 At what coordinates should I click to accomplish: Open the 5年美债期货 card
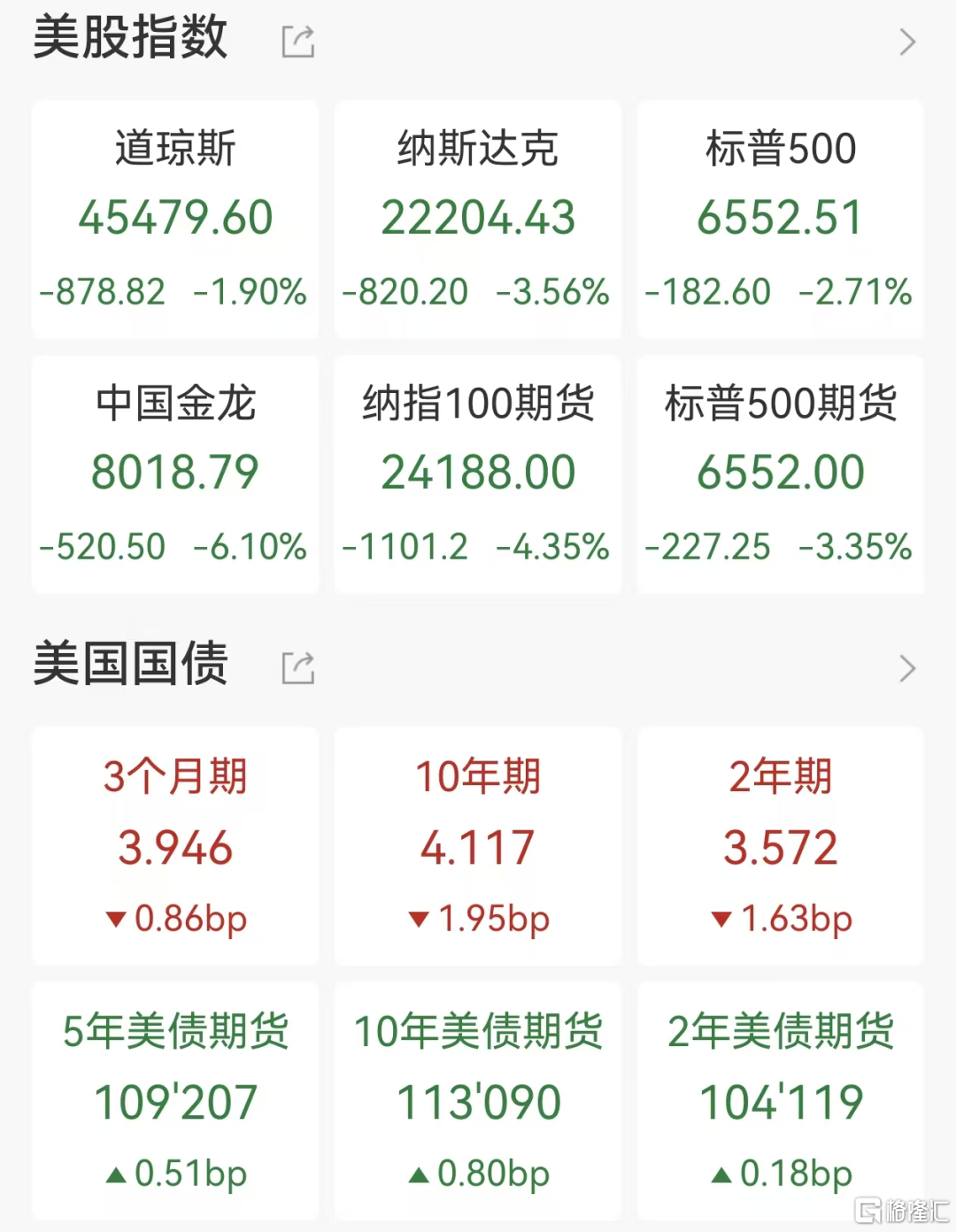click(x=175, y=1101)
